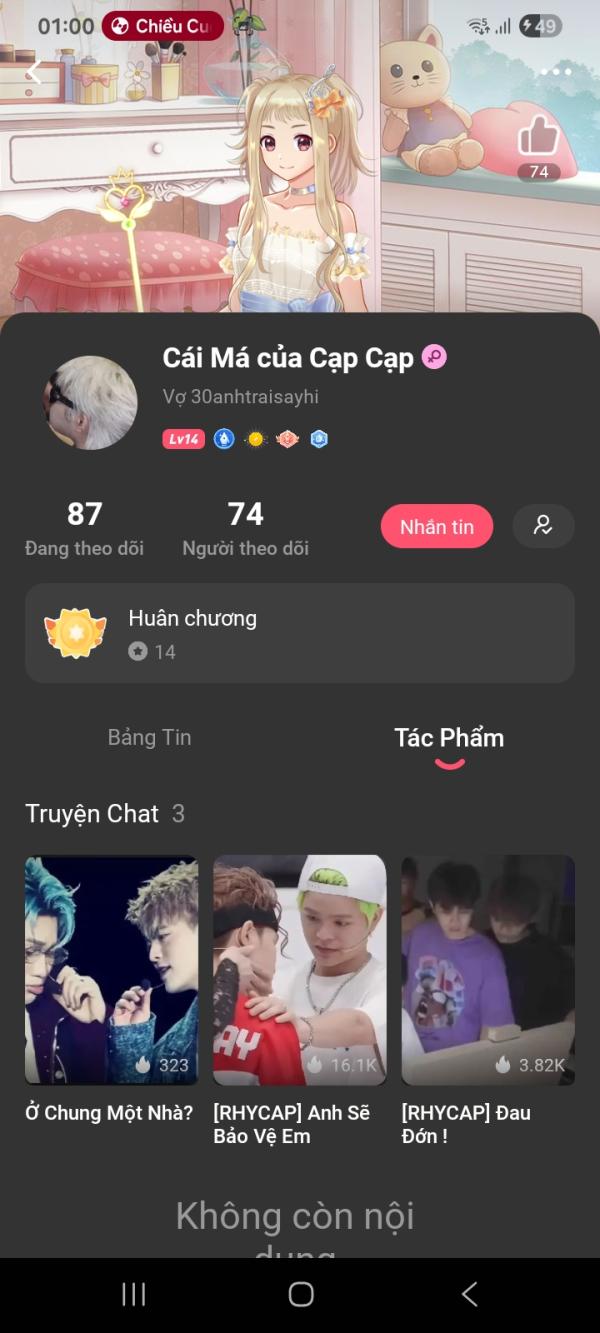Tap the Lv14 level badge

click(184, 439)
